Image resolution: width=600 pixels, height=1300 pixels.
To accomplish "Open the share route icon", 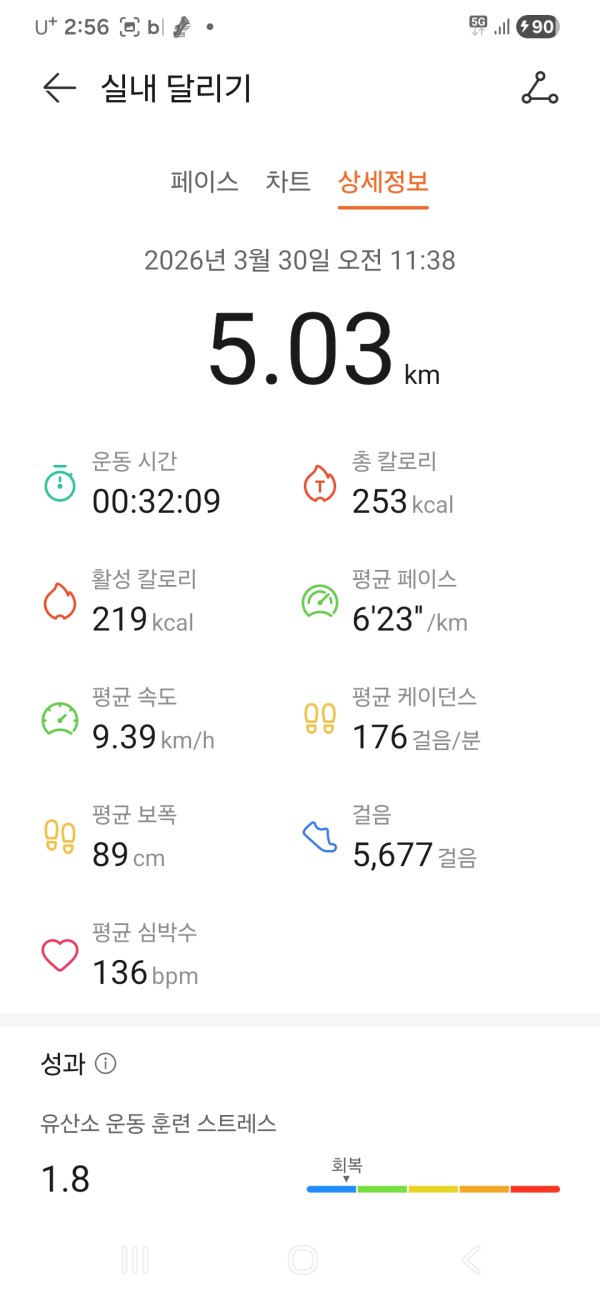I will click(x=540, y=88).
